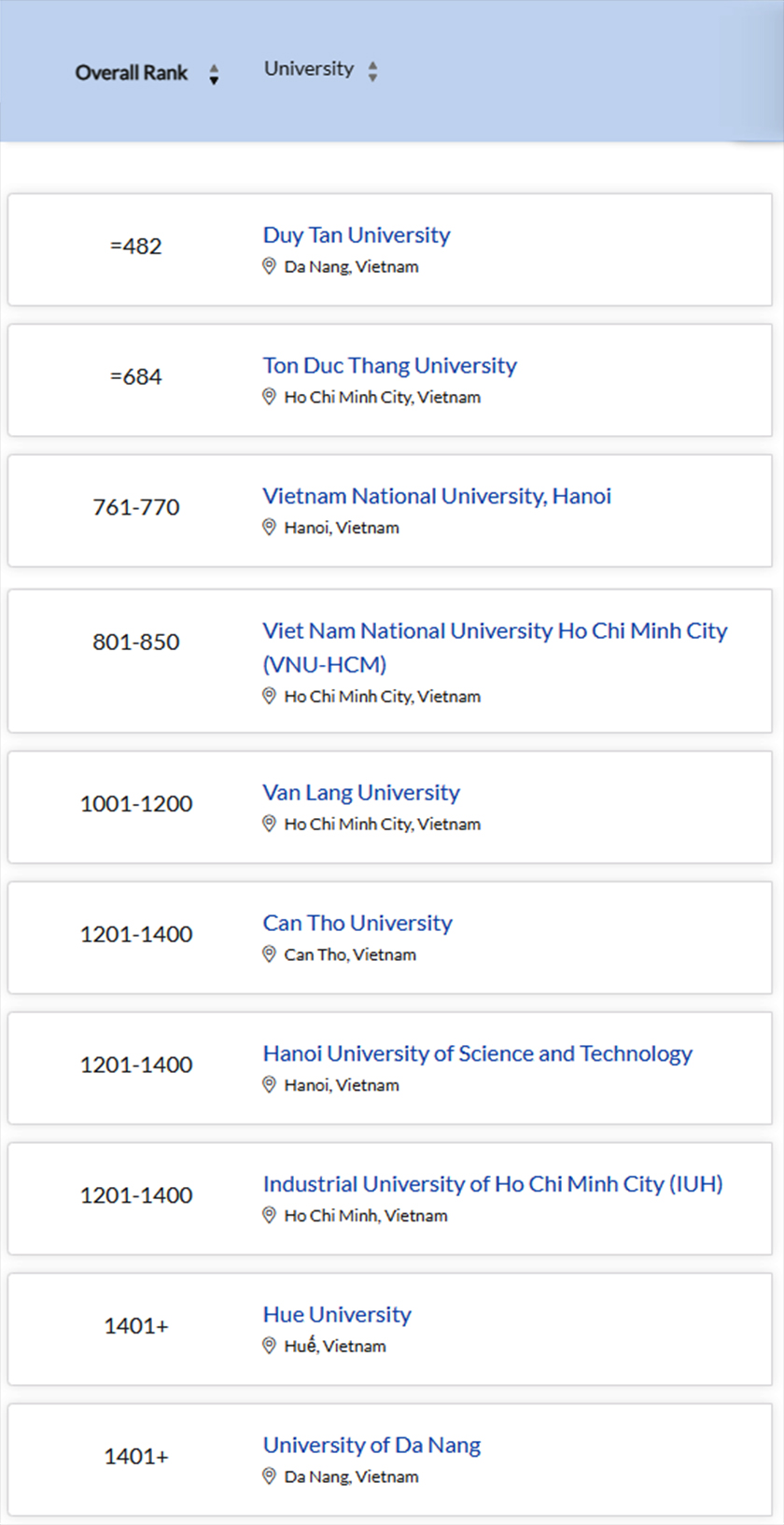Click the location pin under University of Da Nang
This screenshot has height=1525, width=784.
coord(269,1476)
